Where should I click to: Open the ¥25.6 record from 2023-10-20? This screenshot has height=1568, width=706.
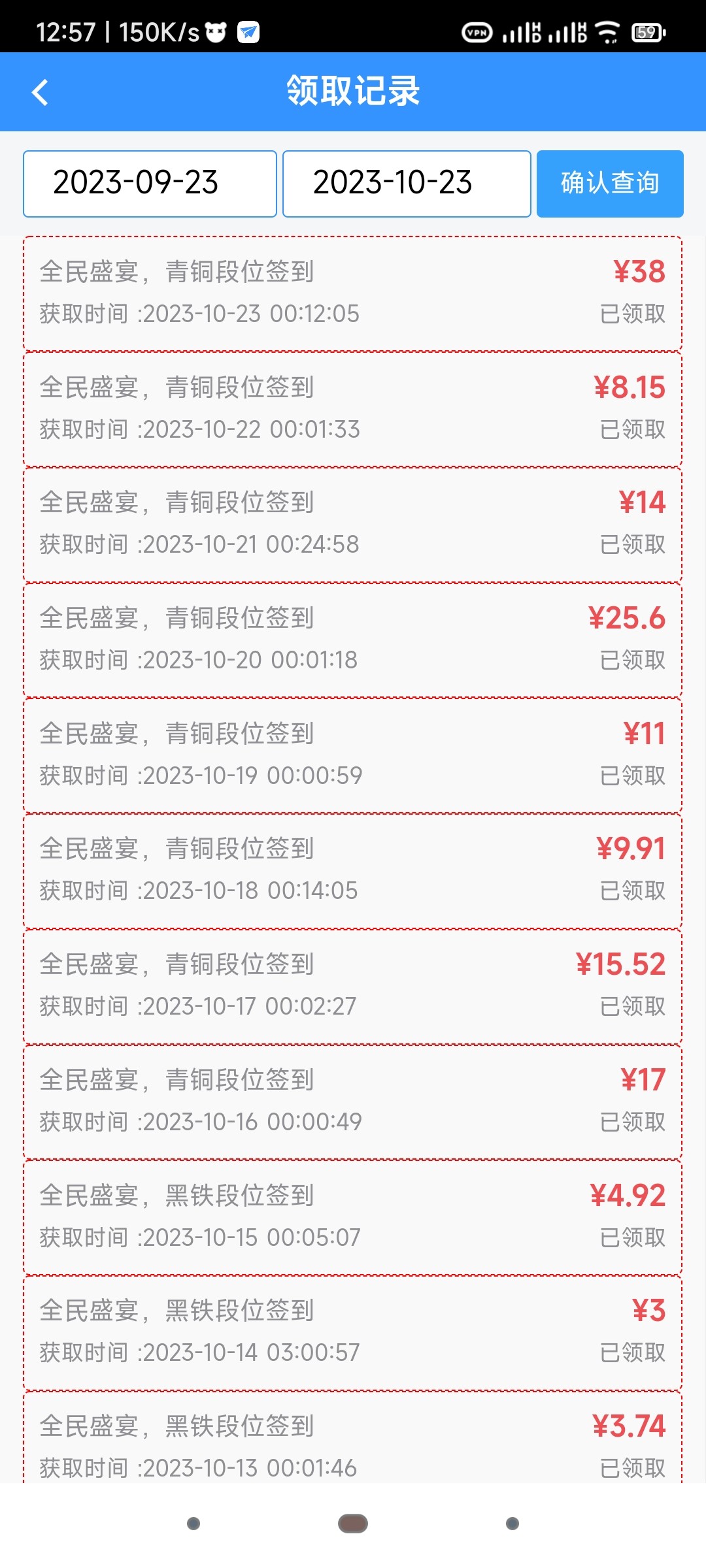353,638
